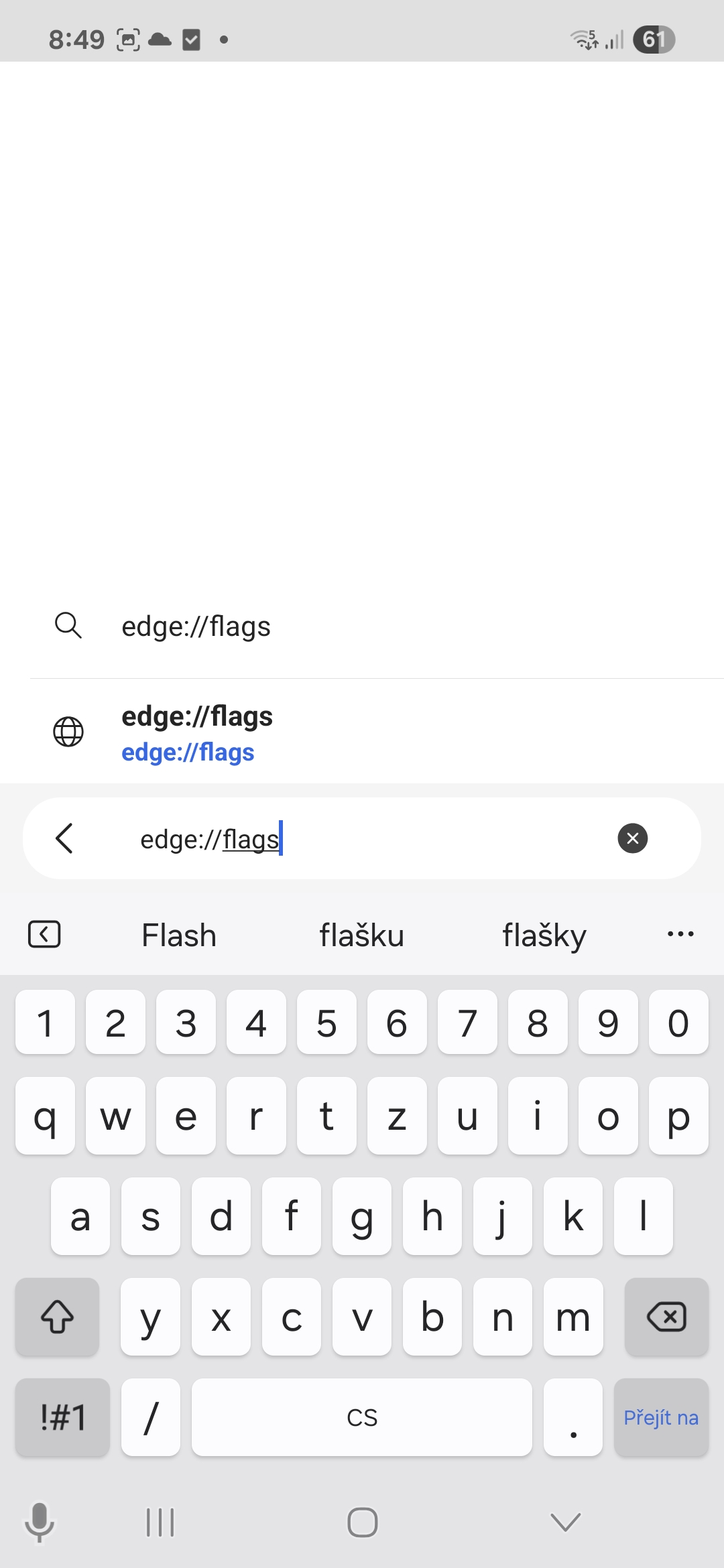Choose the flašky keyboard suggestion
This screenshot has height=1568, width=724.
click(544, 935)
